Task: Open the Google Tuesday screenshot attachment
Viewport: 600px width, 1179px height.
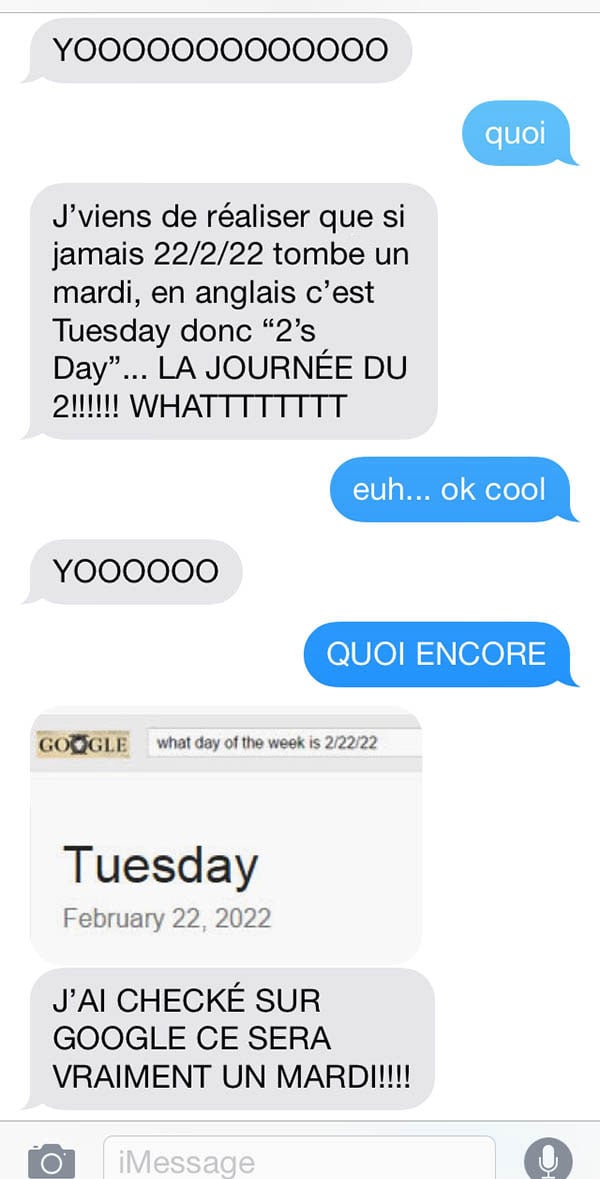Action: (226, 835)
